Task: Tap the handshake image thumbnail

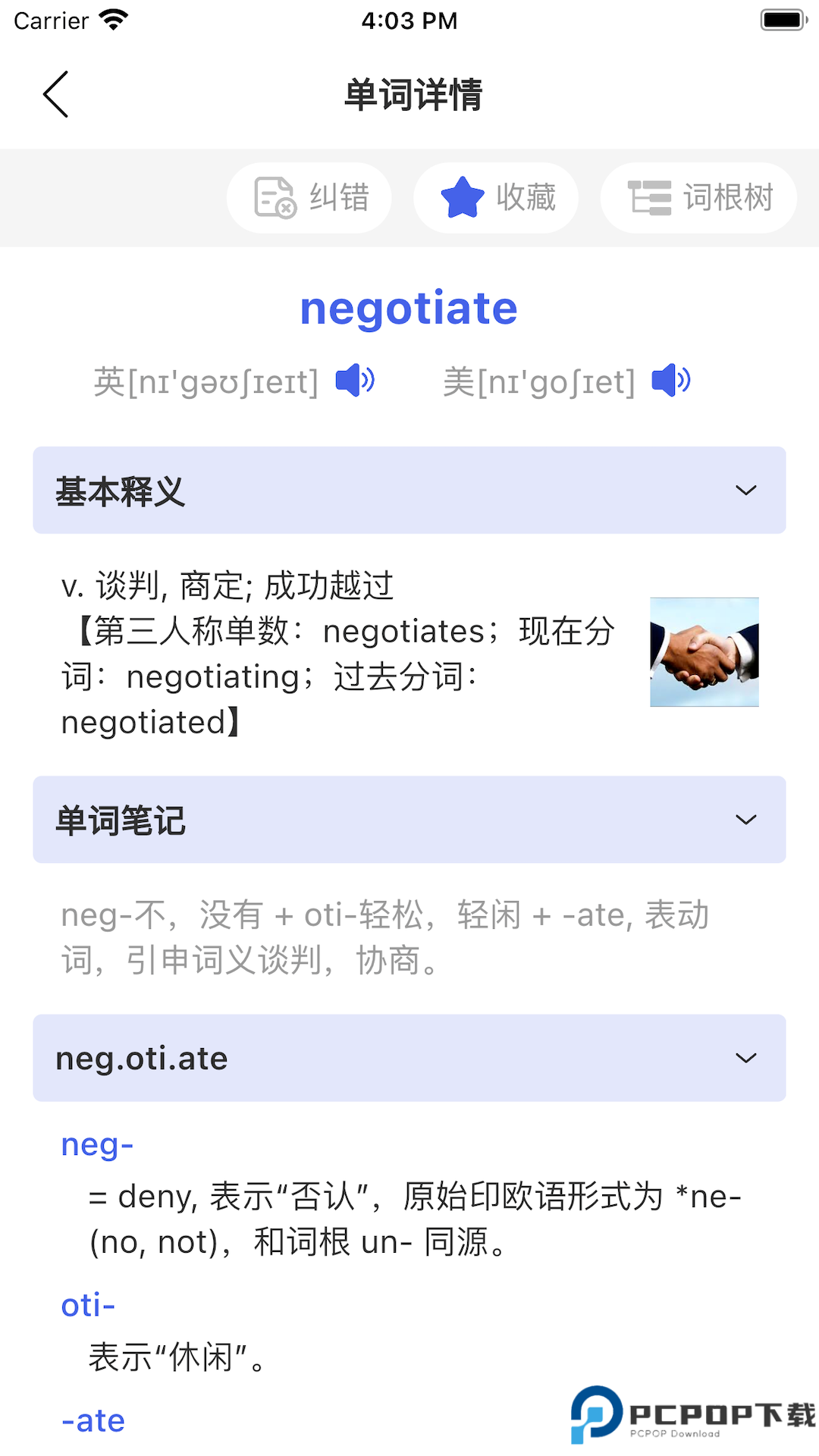Action: 703,651
